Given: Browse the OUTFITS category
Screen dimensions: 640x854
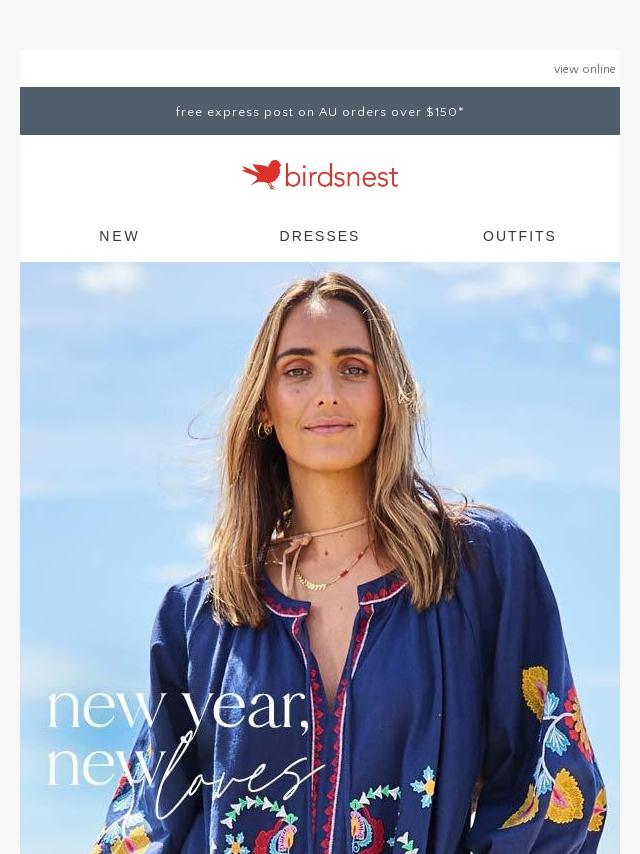Looking at the screenshot, I should tap(519, 236).
